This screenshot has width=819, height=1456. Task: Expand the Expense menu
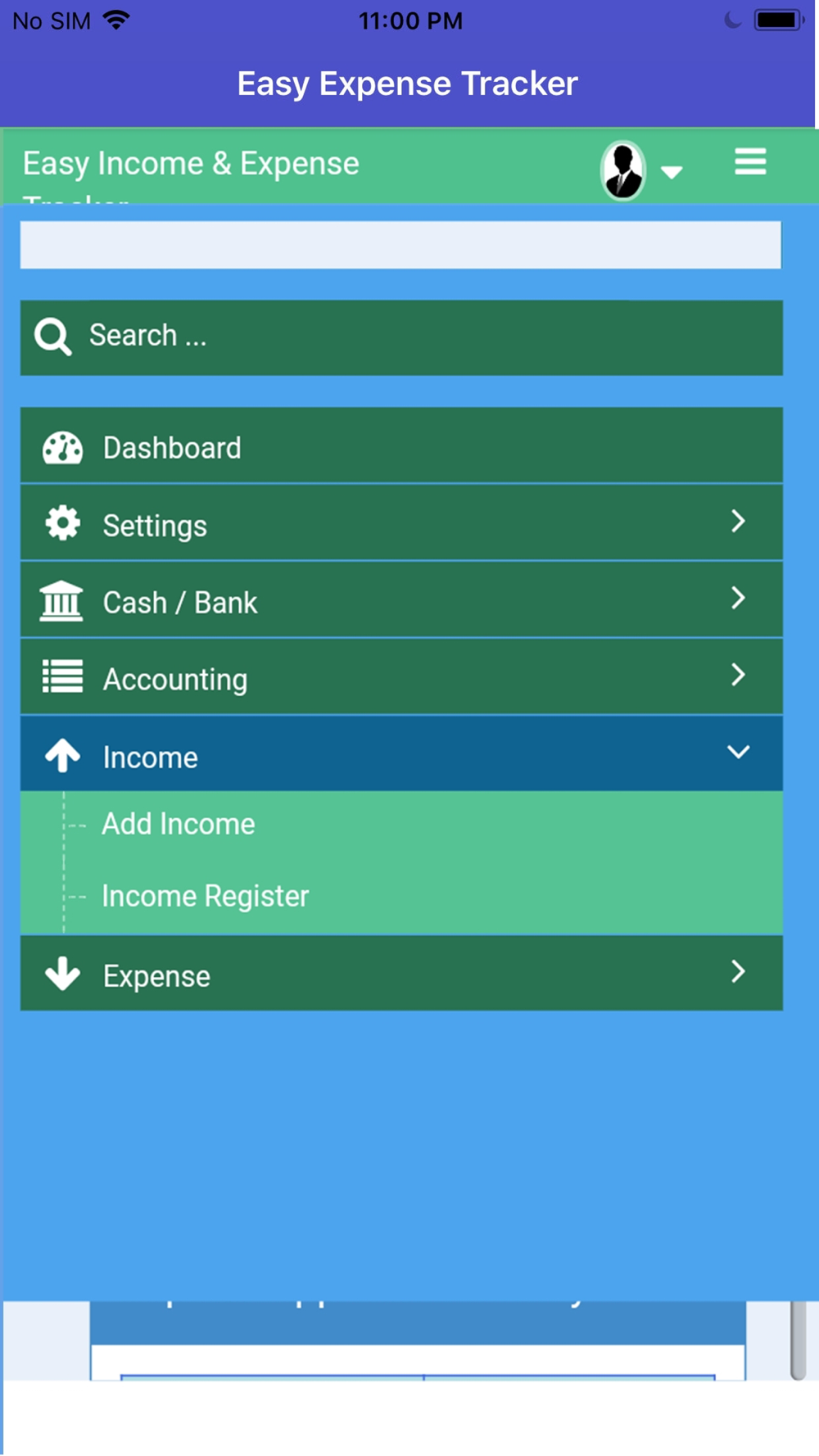401,973
